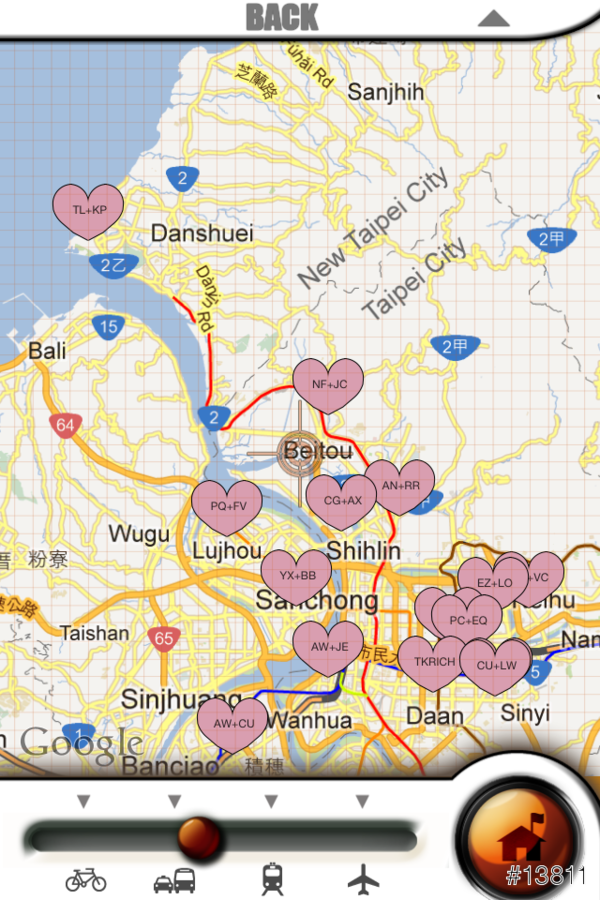
Task: Select the CG+AX heart marker
Action: (x=339, y=500)
